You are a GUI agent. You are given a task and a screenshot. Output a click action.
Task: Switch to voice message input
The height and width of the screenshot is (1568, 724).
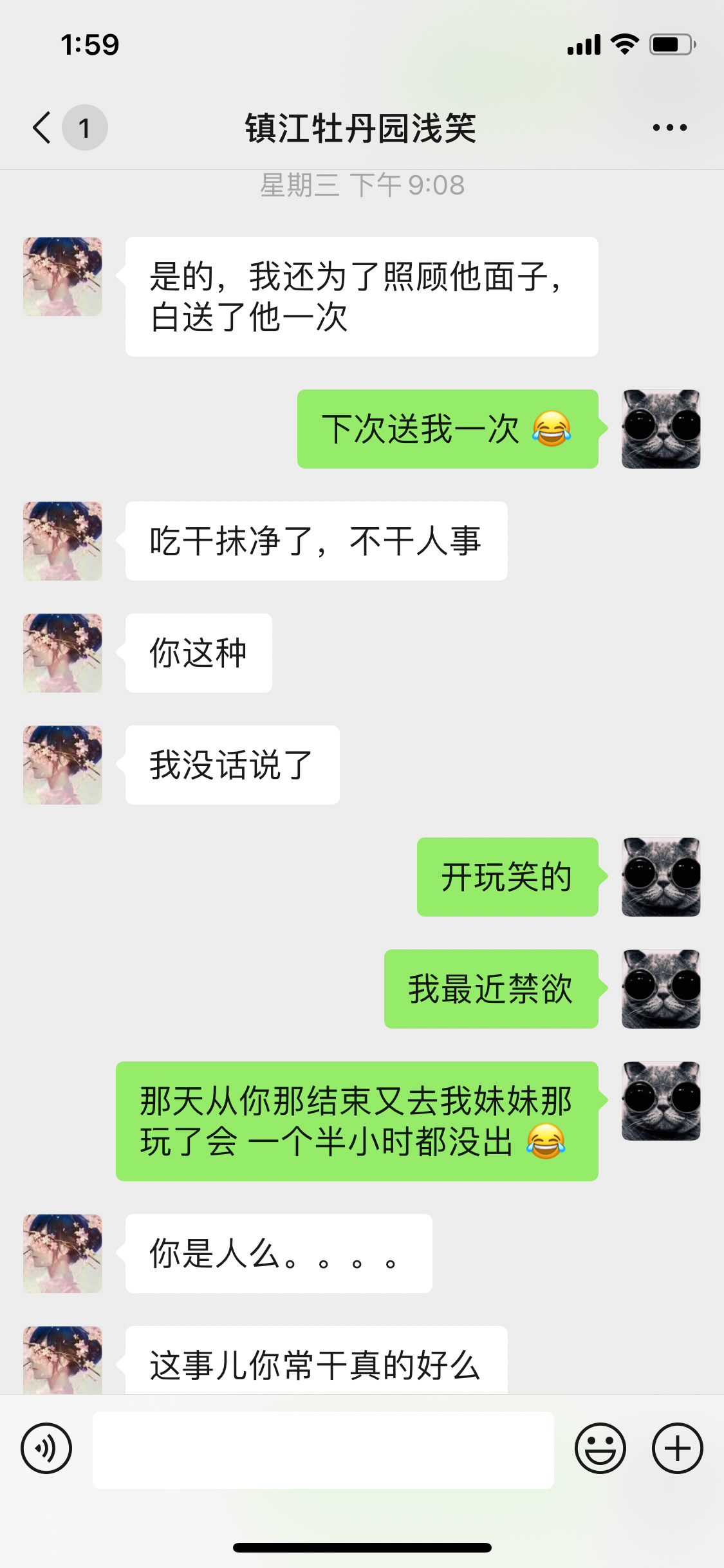46,1448
